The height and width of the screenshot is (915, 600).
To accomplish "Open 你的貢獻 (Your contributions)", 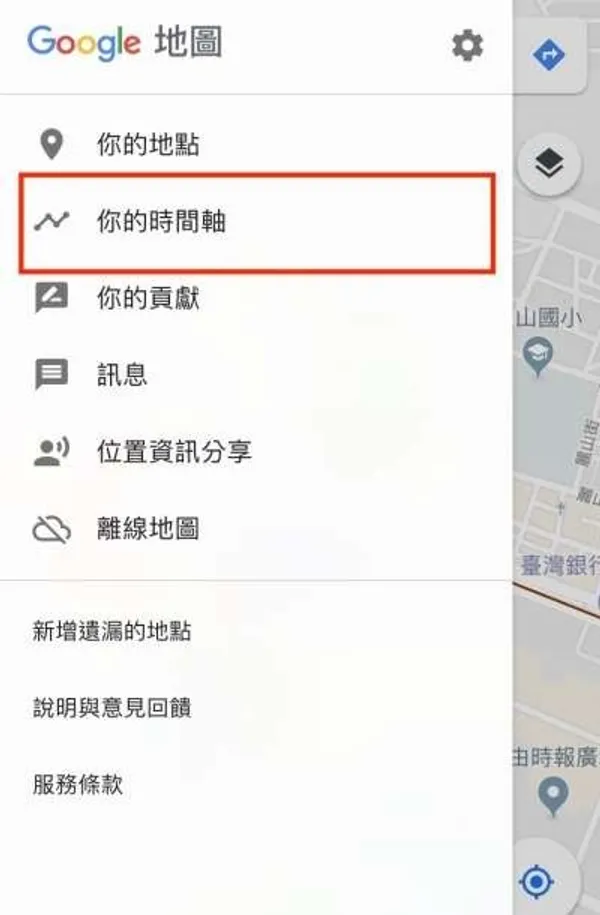I will [x=148, y=298].
